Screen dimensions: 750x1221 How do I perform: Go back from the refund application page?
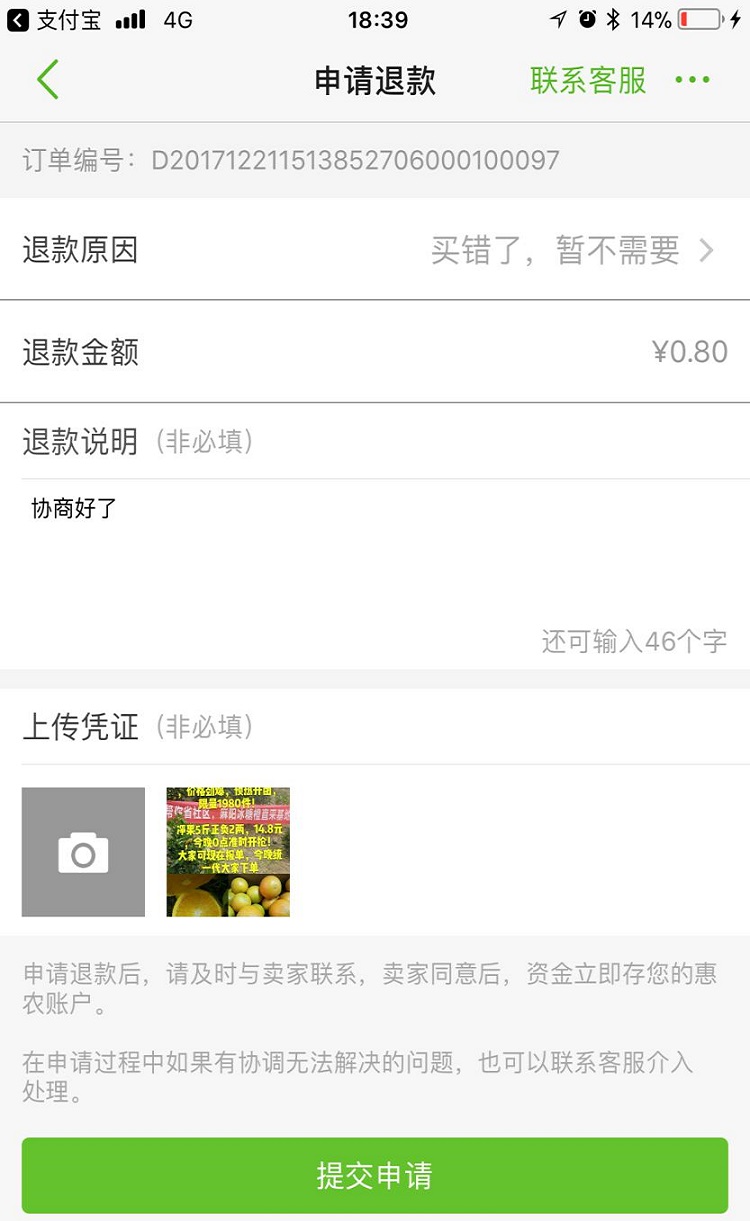point(47,80)
